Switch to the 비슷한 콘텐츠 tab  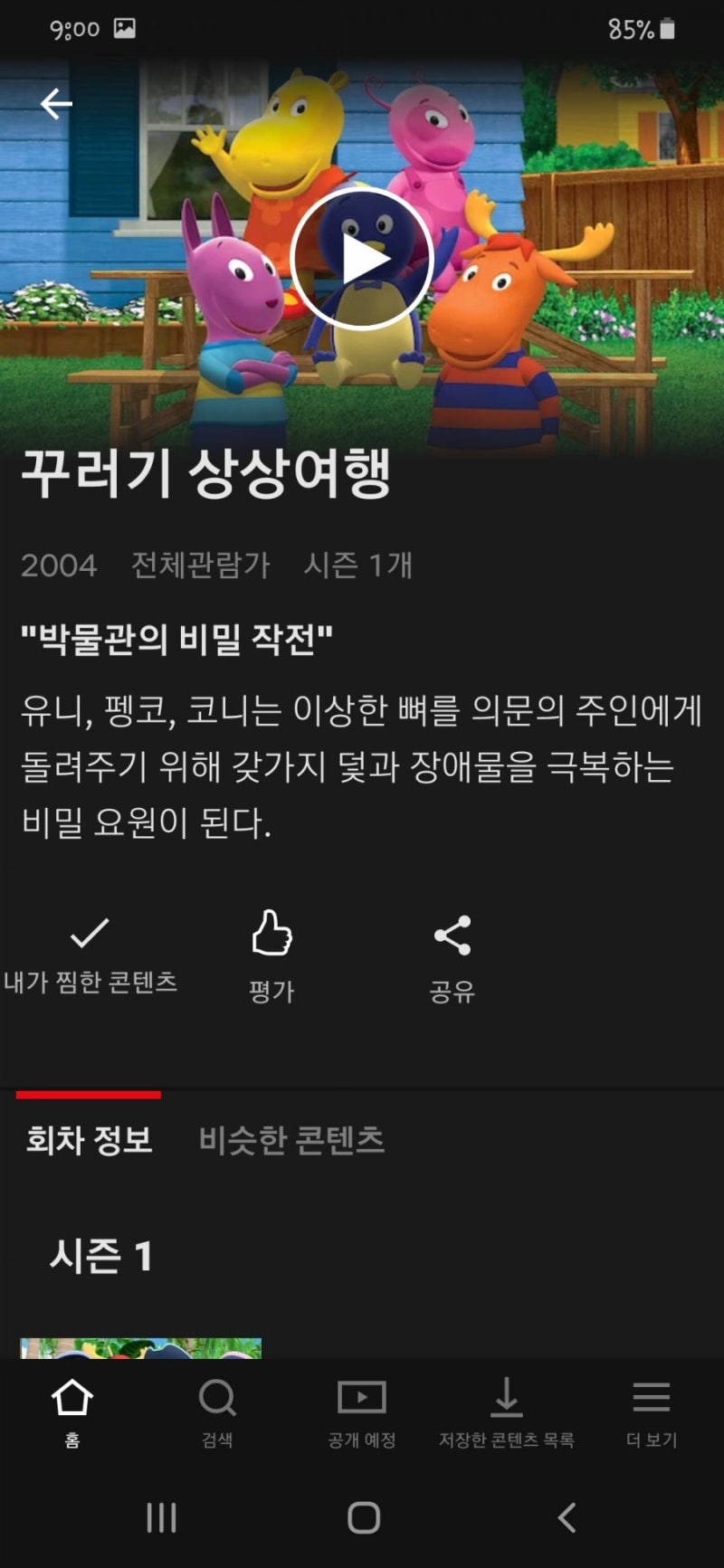click(x=291, y=1140)
